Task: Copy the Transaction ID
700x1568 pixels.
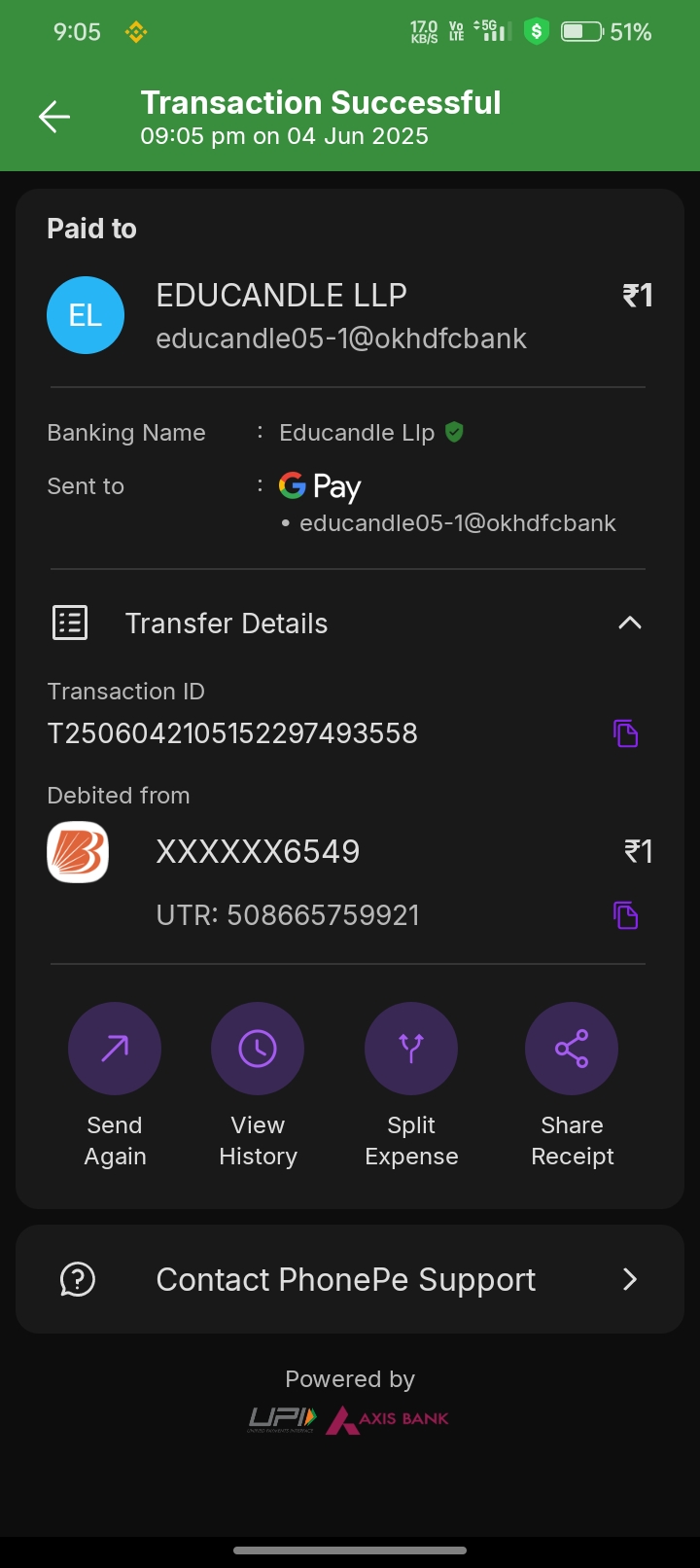Action: click(x=625, y=733)
